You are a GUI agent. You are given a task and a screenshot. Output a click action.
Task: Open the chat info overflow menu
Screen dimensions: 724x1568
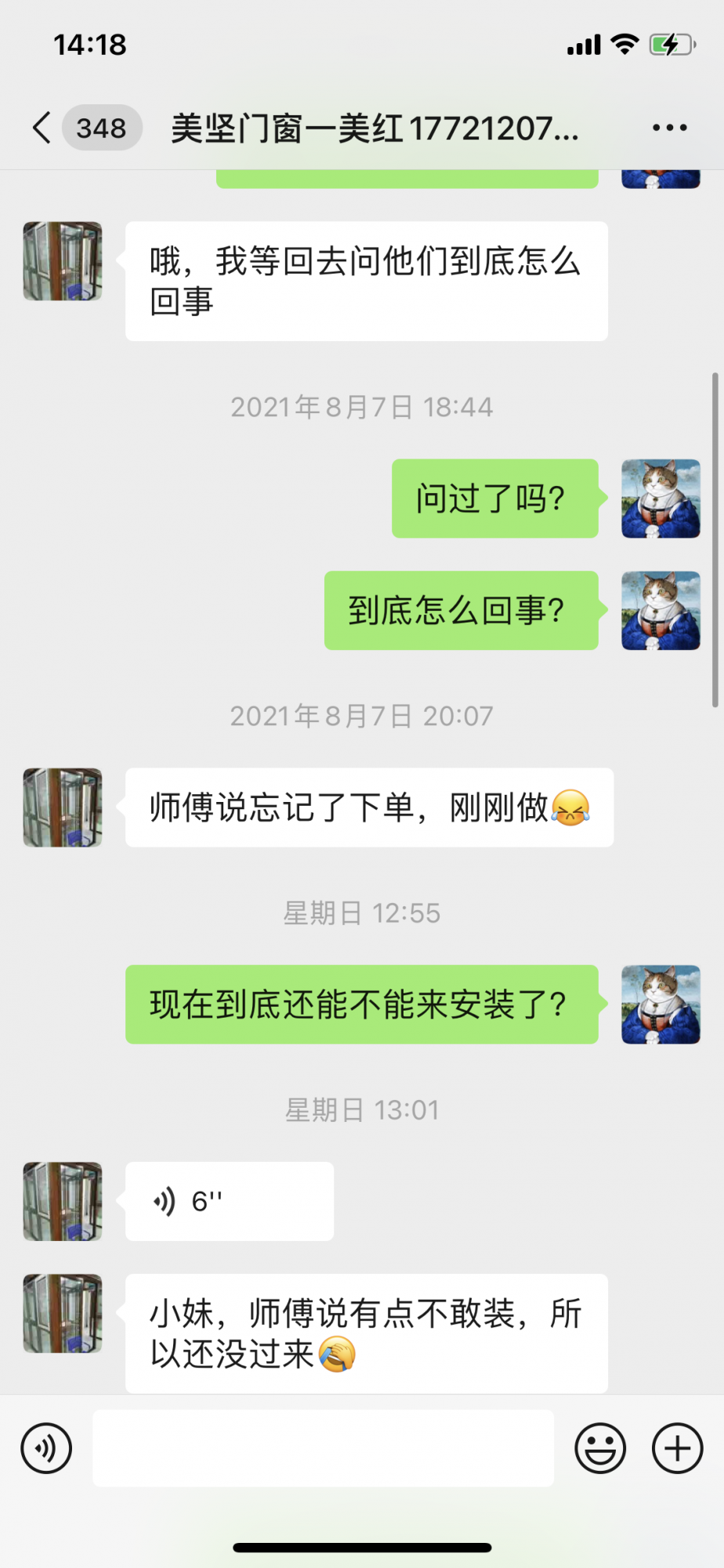(x=670, y=128)
